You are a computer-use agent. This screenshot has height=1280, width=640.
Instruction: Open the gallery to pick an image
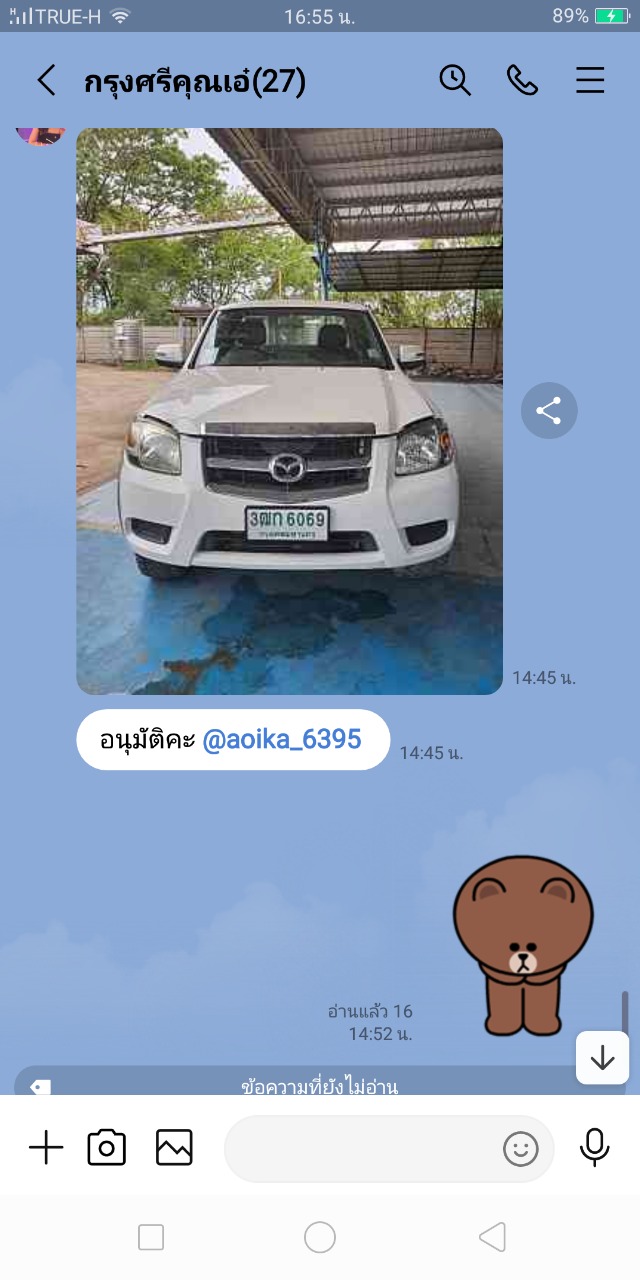tap(174, 1148)
